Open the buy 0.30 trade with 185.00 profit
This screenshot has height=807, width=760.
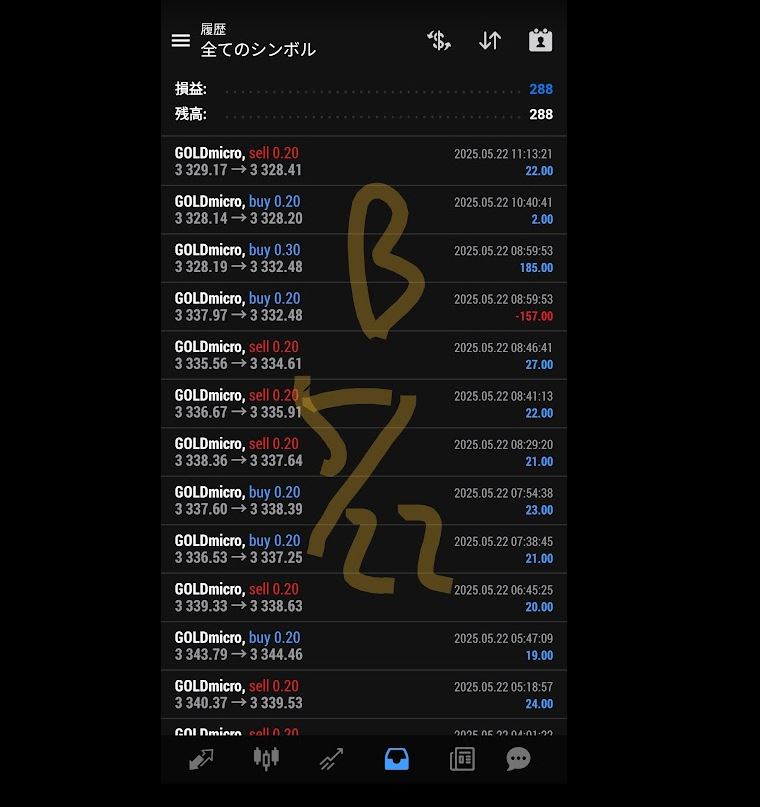pos(363,258)
